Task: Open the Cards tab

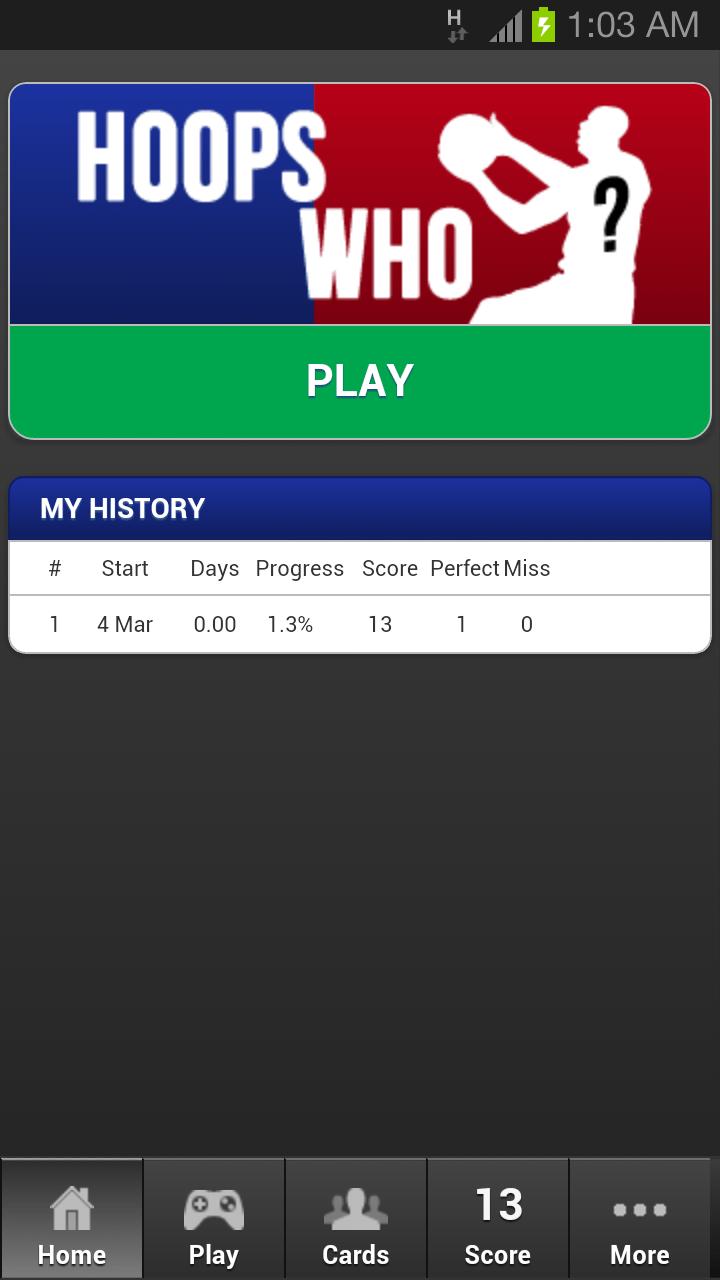Action: [356, 1220]
